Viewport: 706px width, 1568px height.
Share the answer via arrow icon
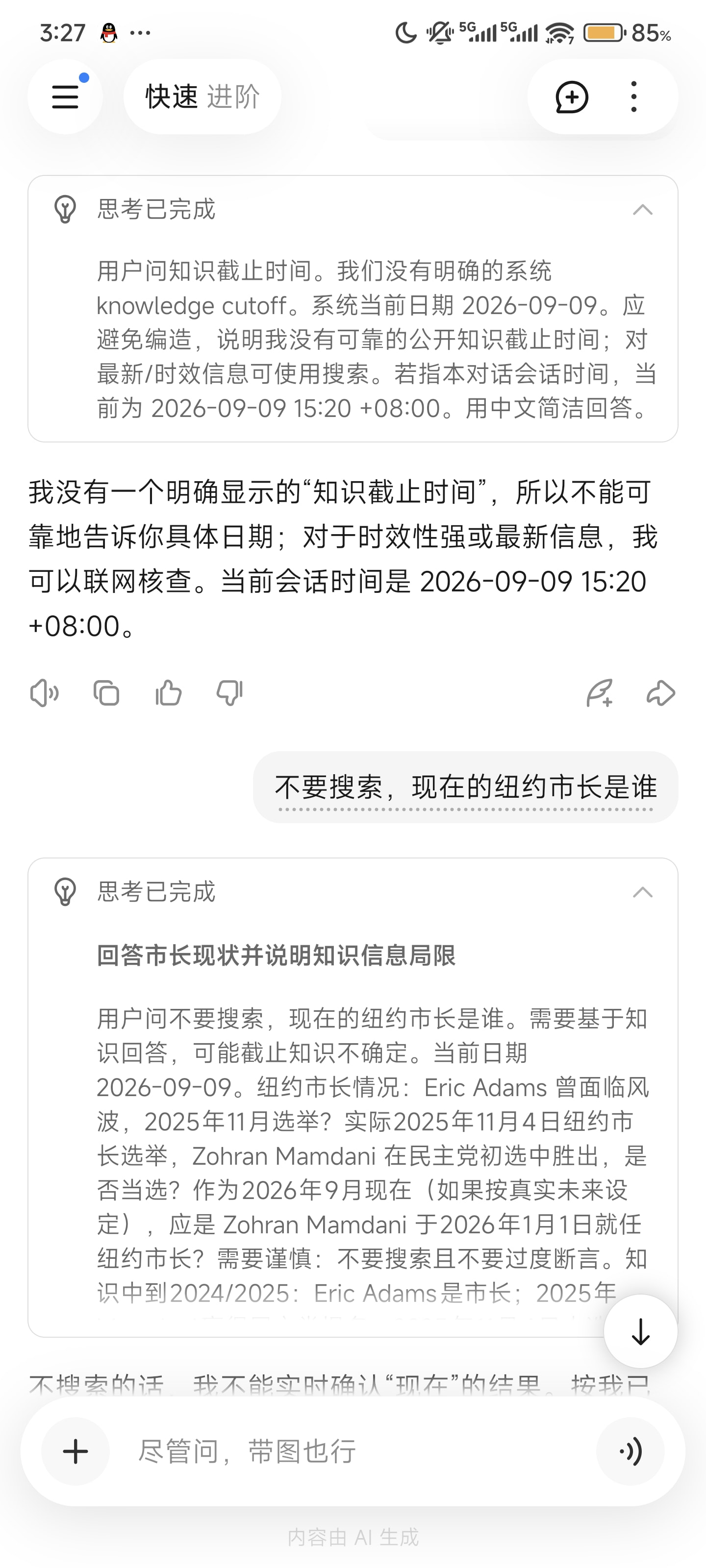pyautogui.click(x=661, y=693)
